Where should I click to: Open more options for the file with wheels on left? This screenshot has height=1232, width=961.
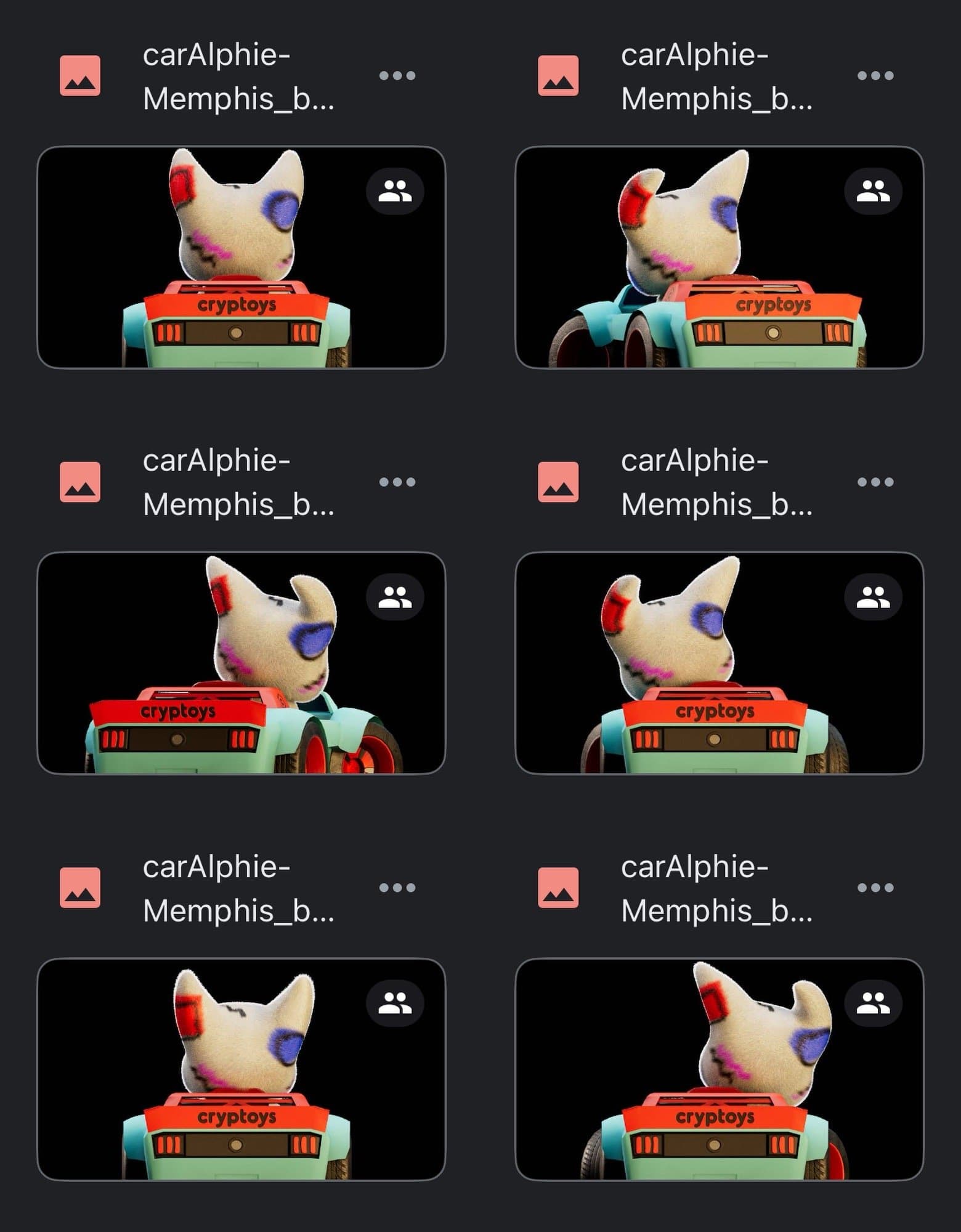[x=875, y=76]
